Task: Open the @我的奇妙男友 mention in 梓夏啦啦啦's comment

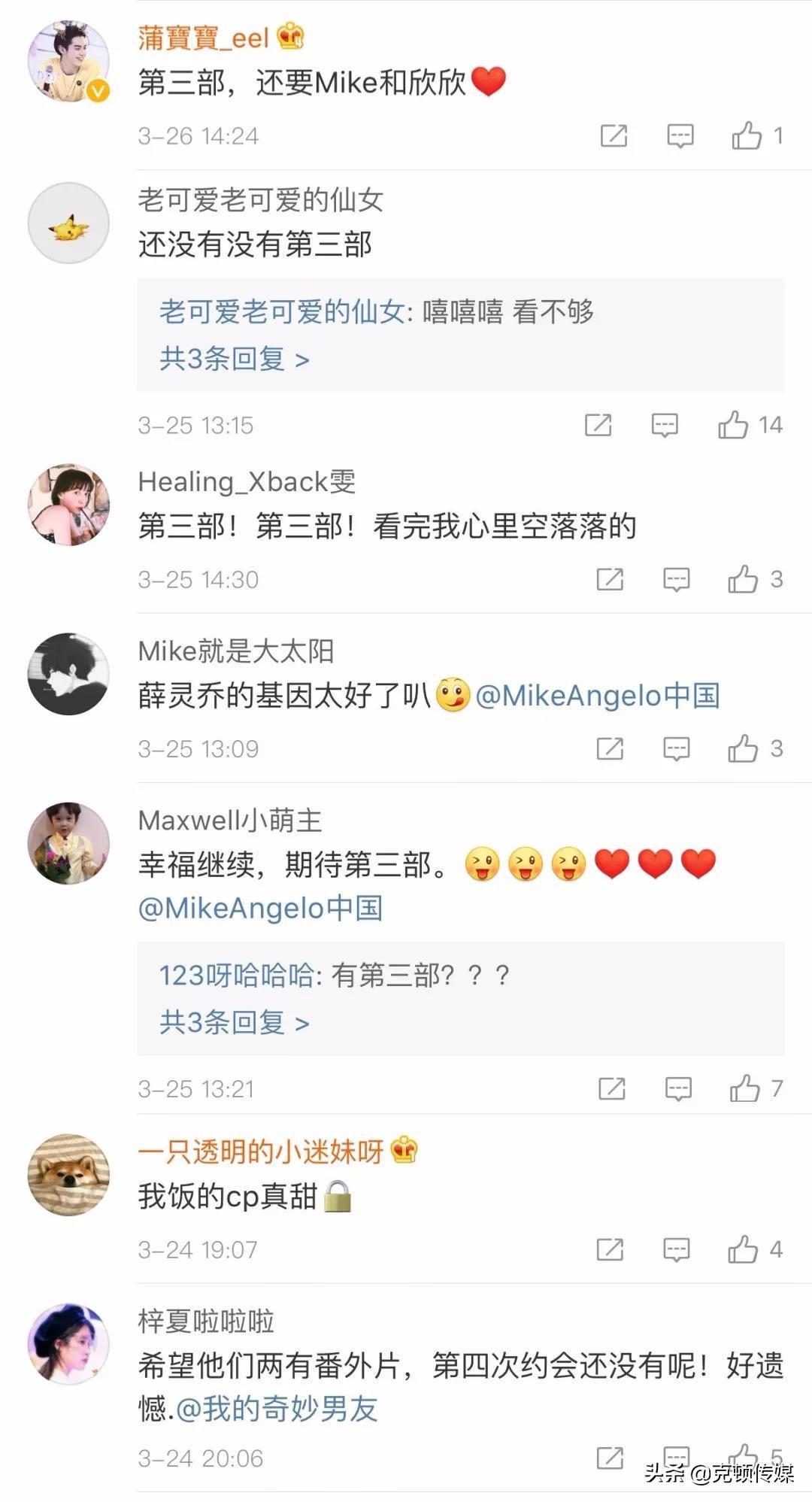Action: 276,1409
